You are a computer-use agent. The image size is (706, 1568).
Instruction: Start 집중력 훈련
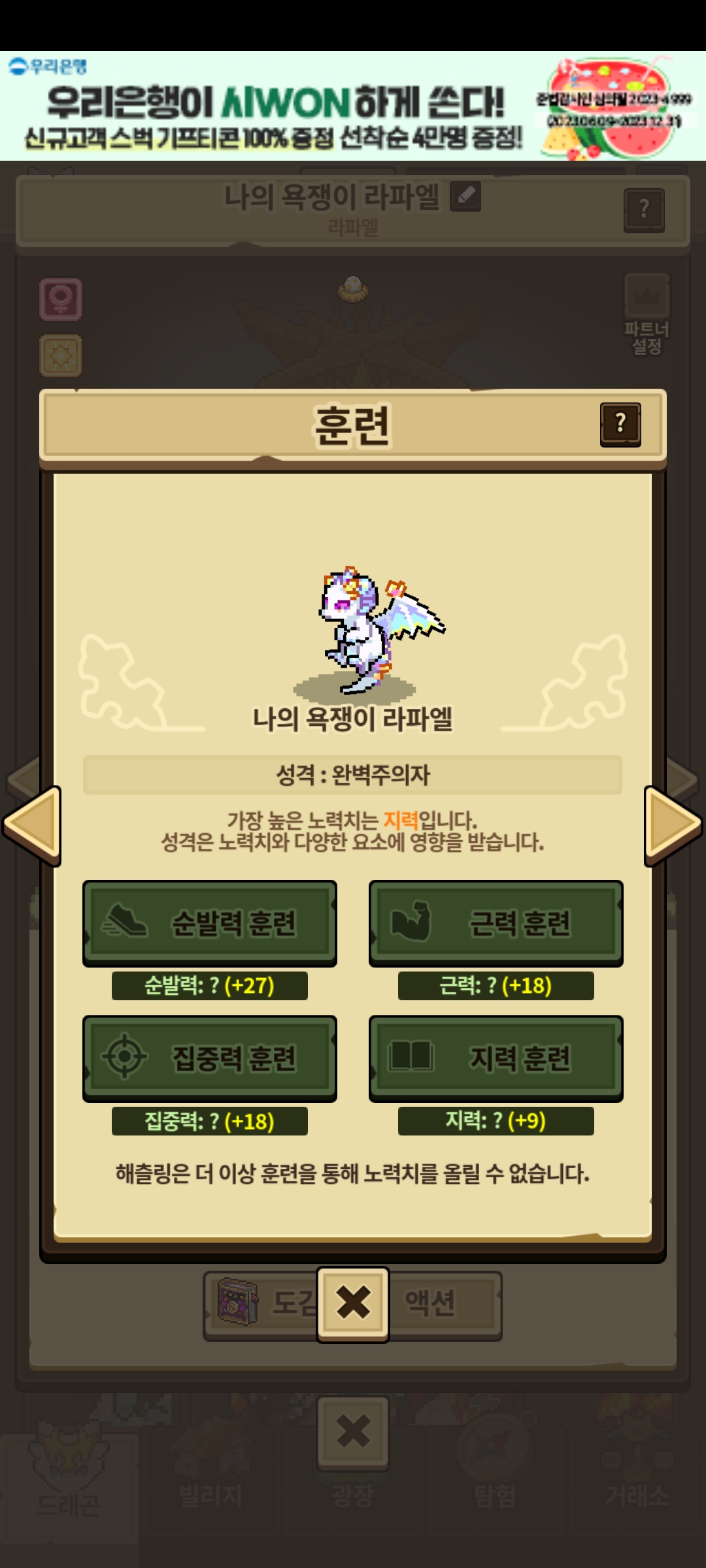[210, 1058]
